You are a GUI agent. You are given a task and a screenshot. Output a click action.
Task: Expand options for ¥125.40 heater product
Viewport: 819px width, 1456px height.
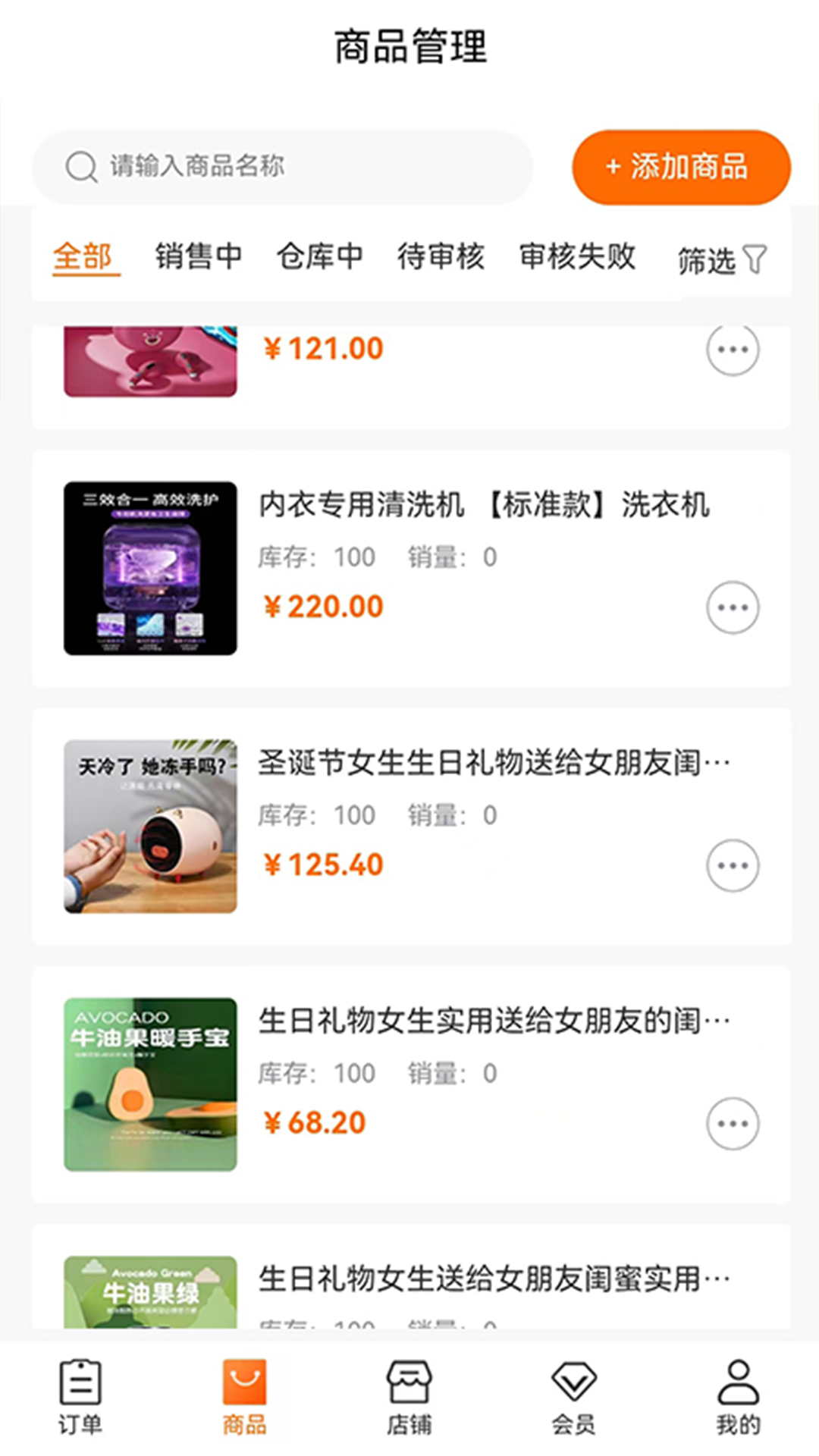pyautogui.click(x=731, y=865)
